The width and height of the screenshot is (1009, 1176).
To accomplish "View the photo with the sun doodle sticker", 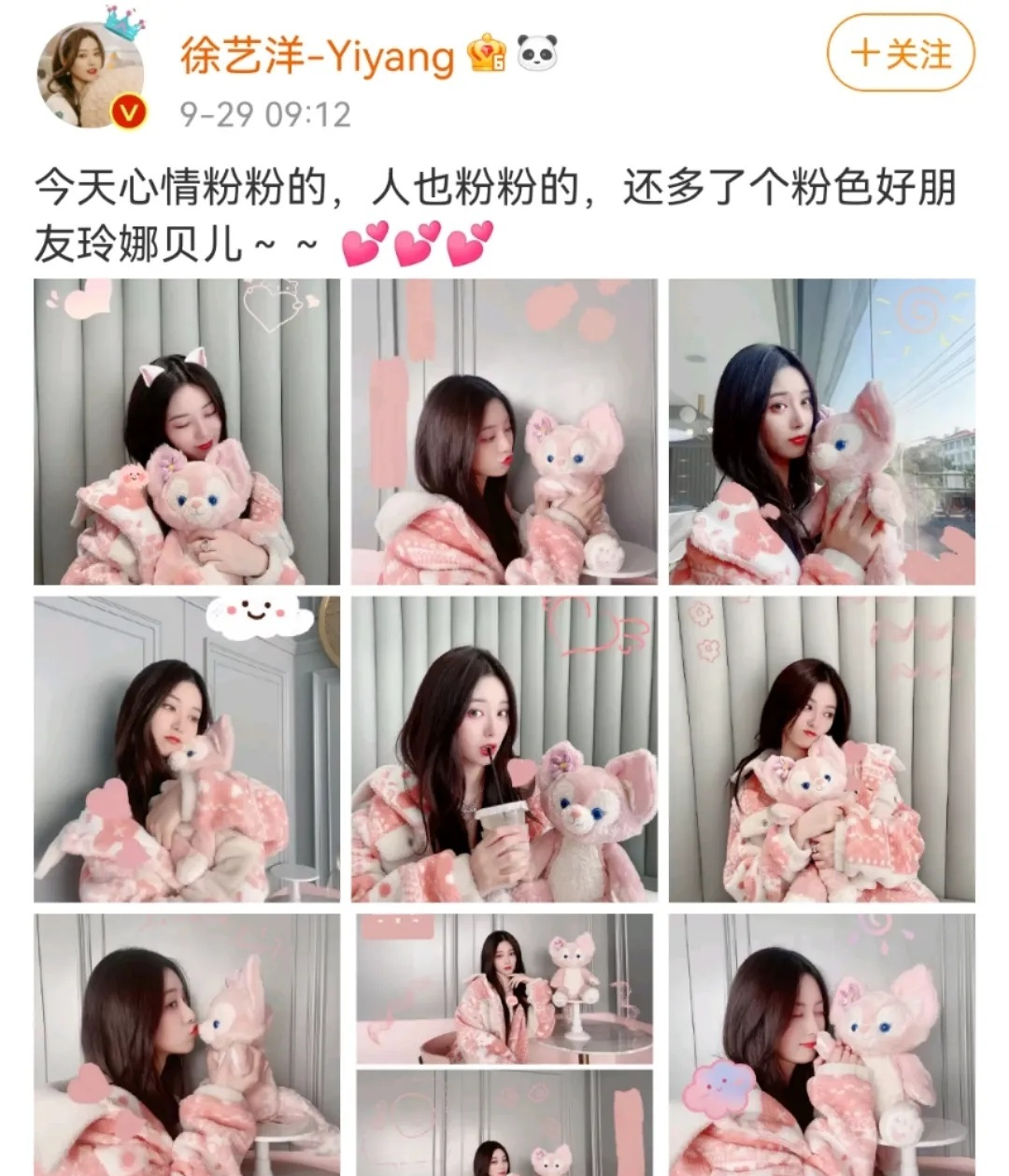I will [x=821, y=1044].
